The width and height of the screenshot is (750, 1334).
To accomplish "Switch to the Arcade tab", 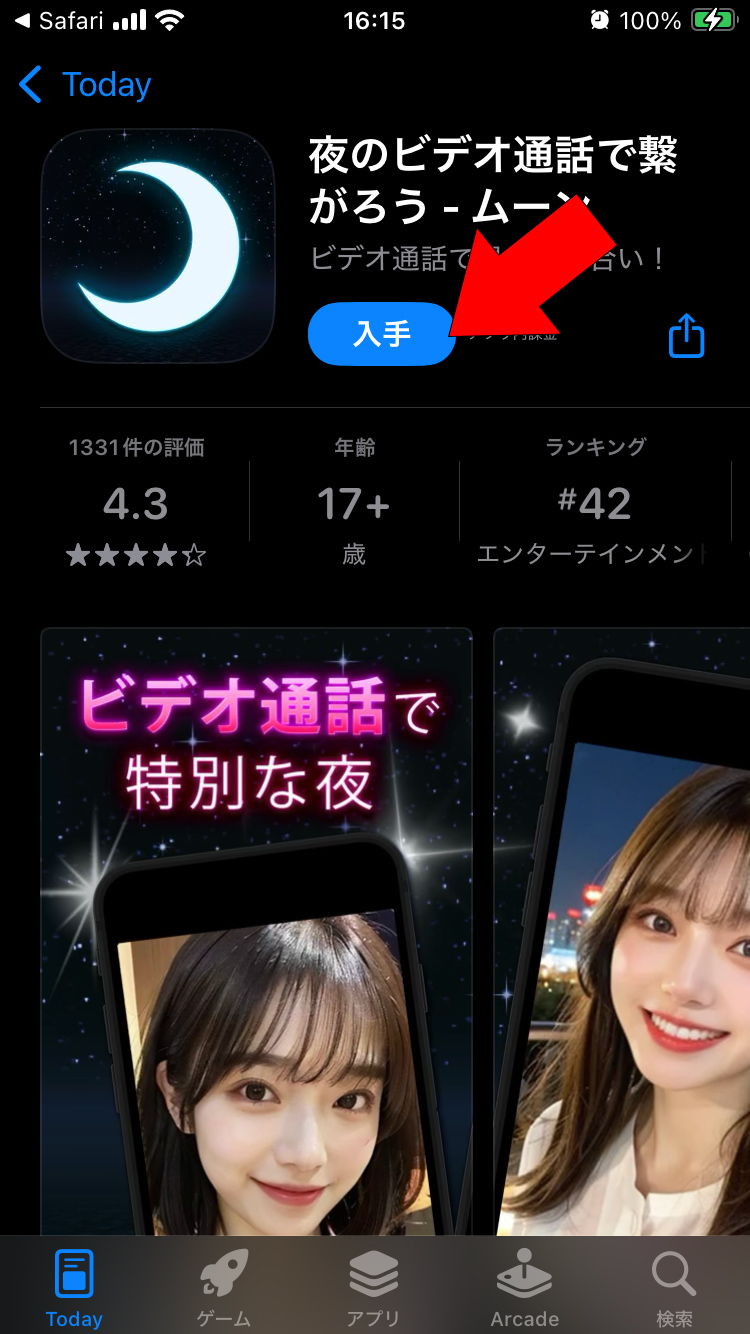I will (x=524, y=1289).
